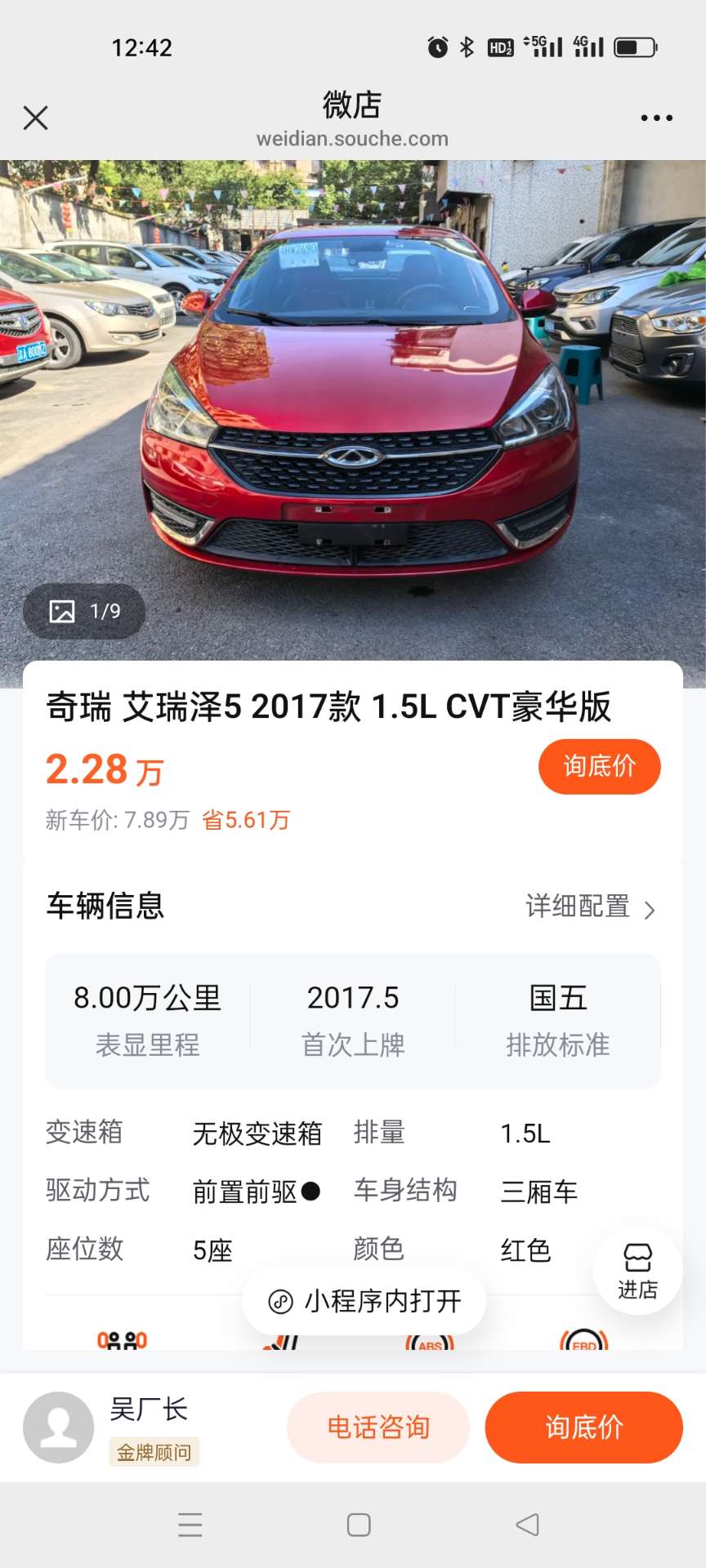Enter the shop via 进店

(x=637, y=1271)
